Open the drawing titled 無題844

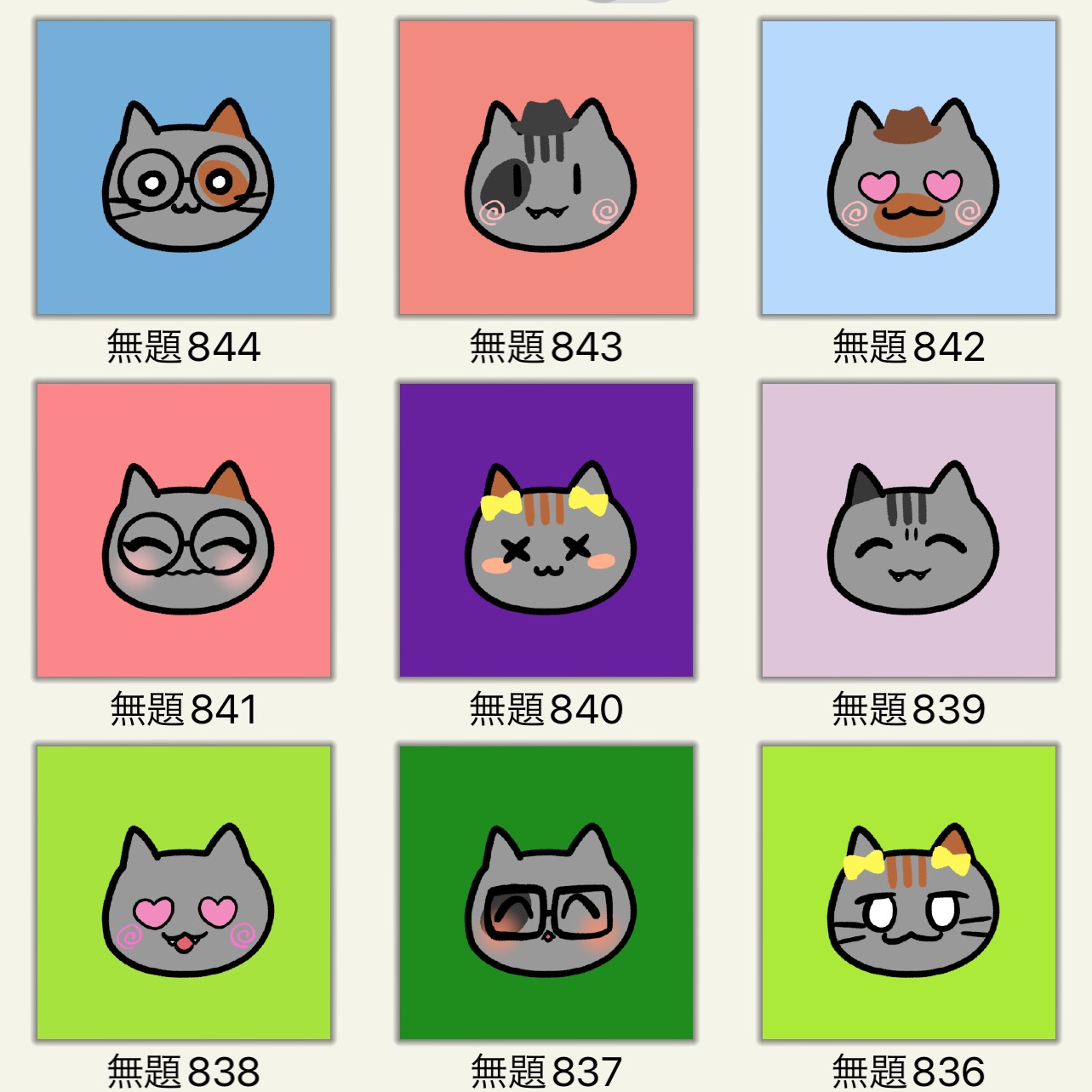184,169
